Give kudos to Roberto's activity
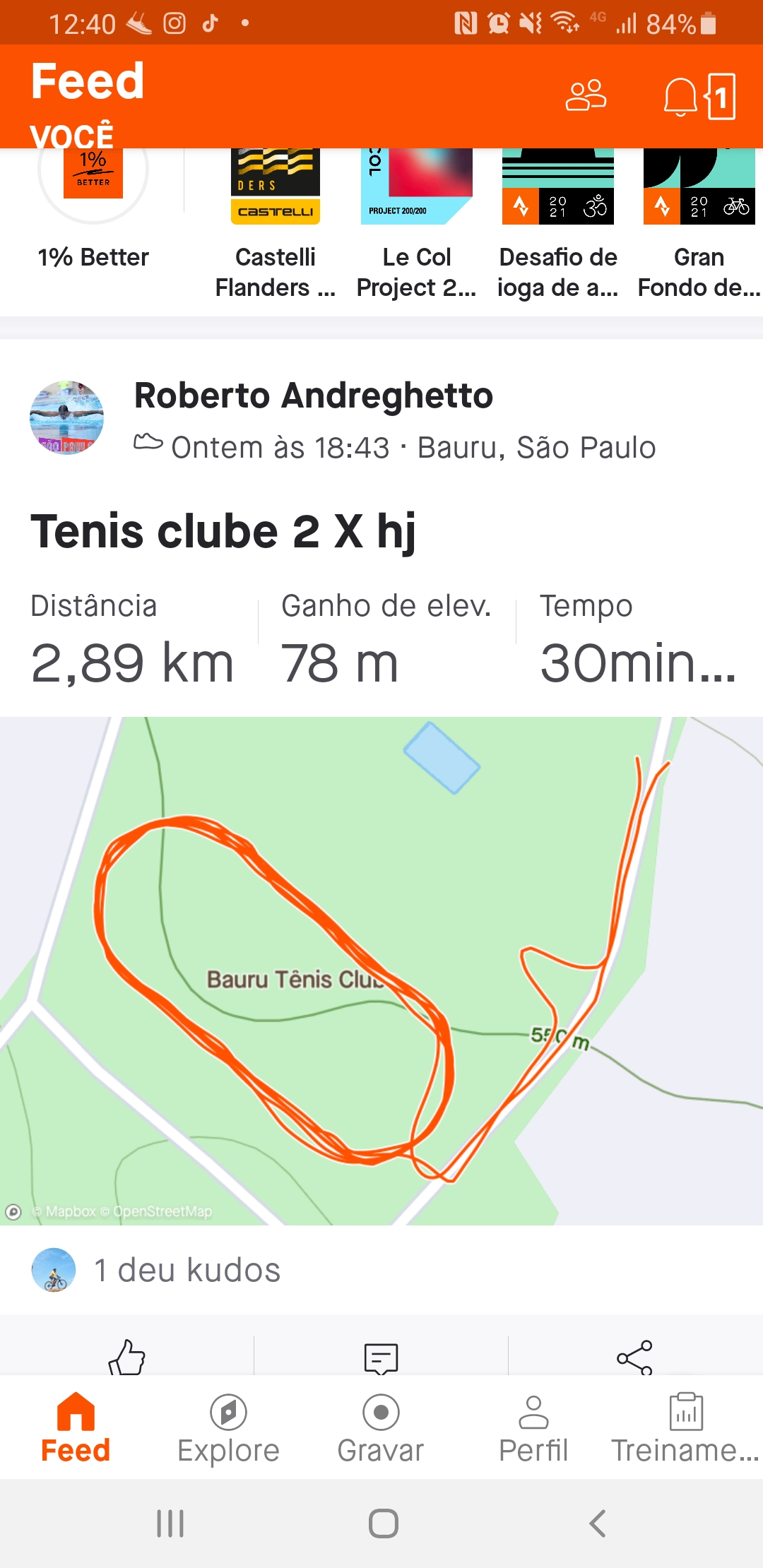 pos(127,1356)
